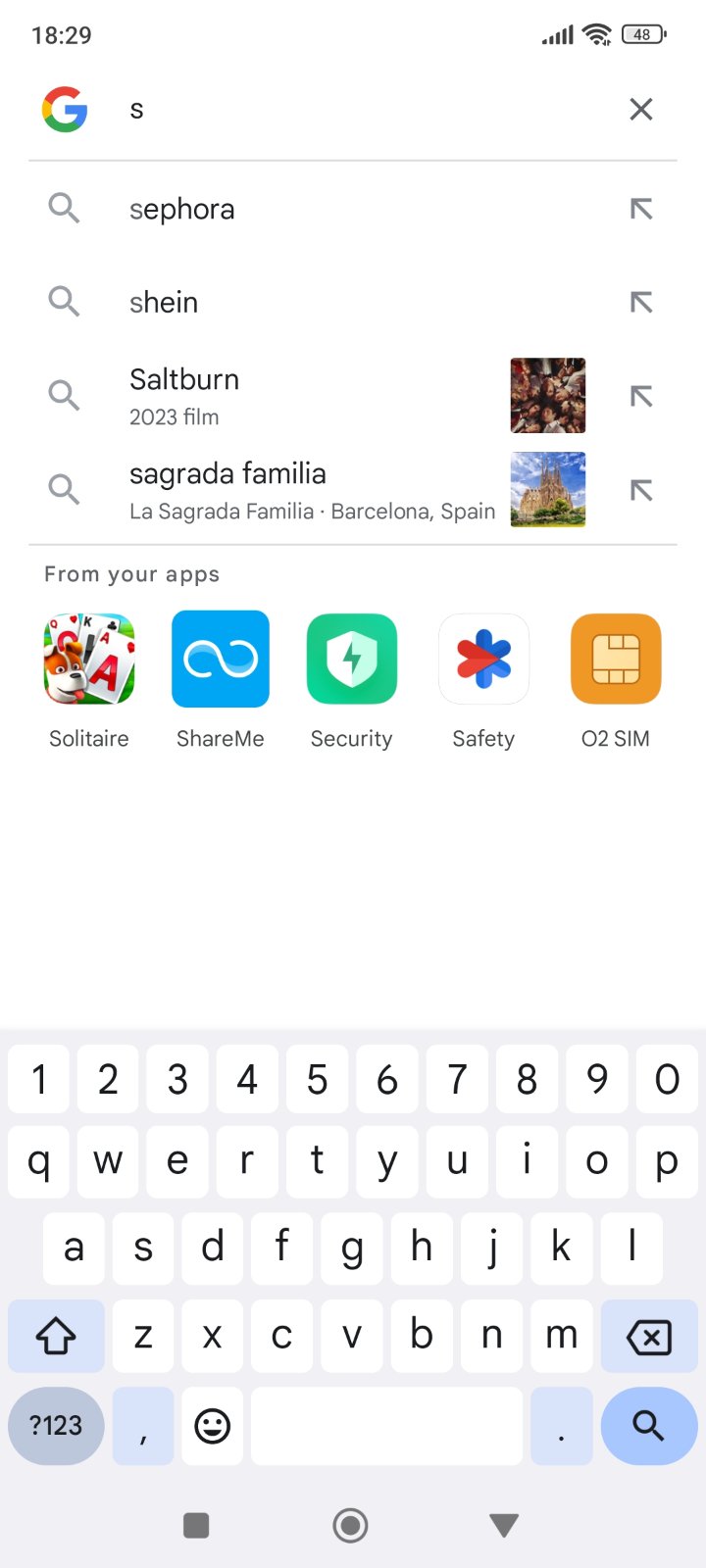Tap the search field containing 's'
The width and height of the screenshot is (706, 1568).
[x=363, y=109]
